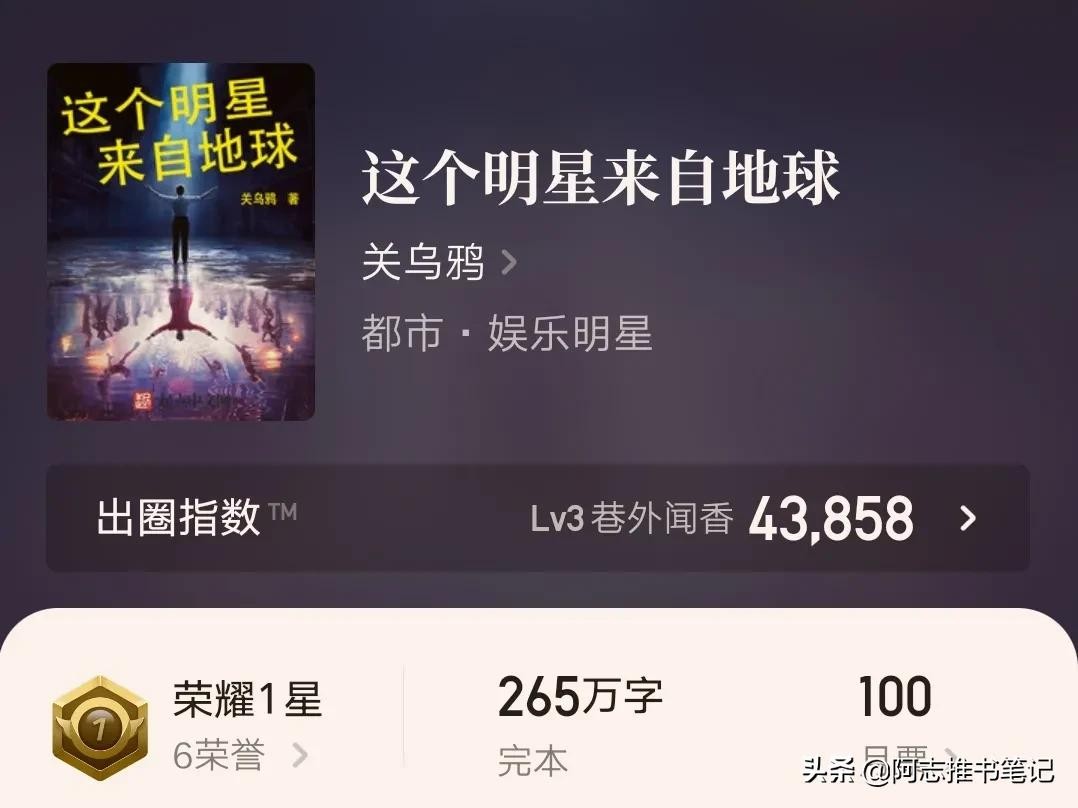Tap the book cover image

point(181,242)
